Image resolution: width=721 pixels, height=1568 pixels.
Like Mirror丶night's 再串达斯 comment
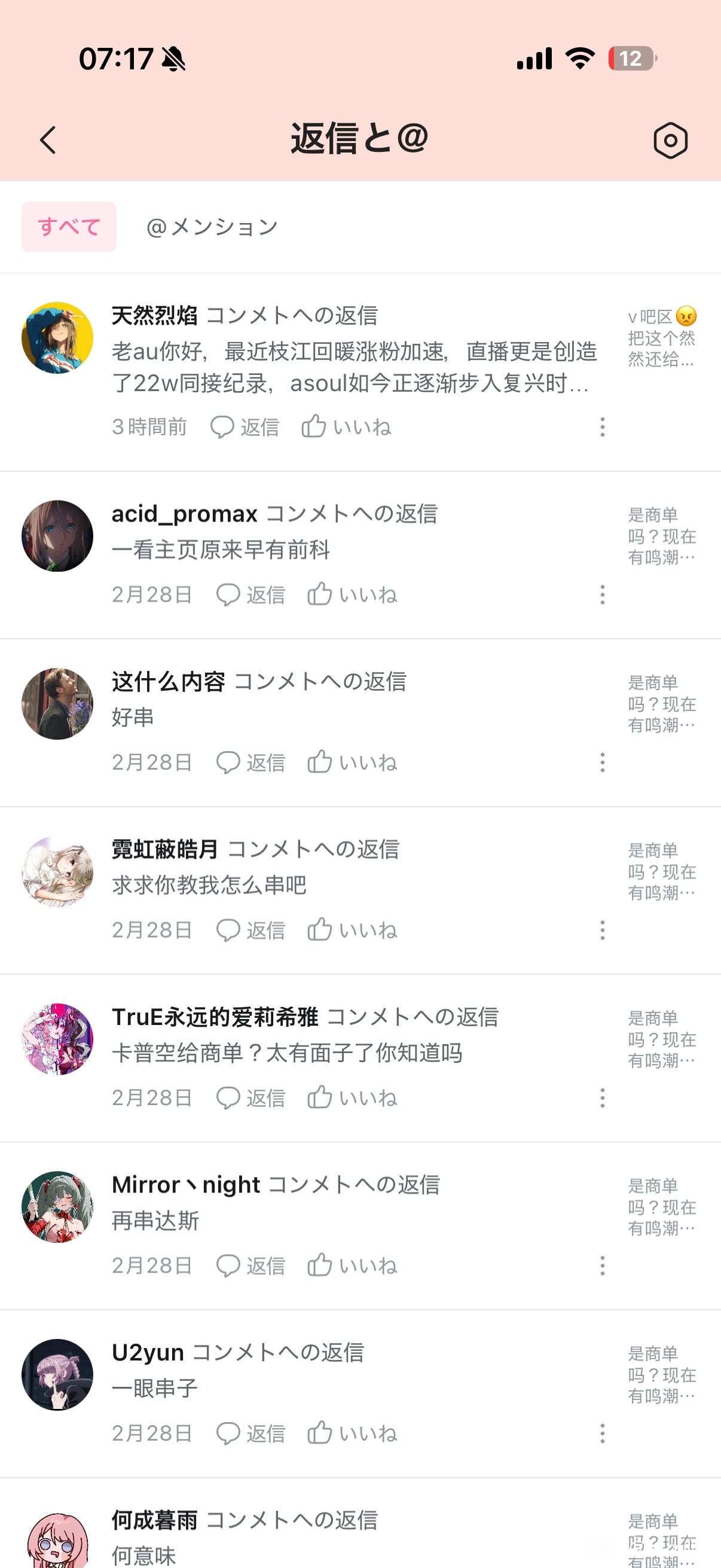(x=352, y=1265)
